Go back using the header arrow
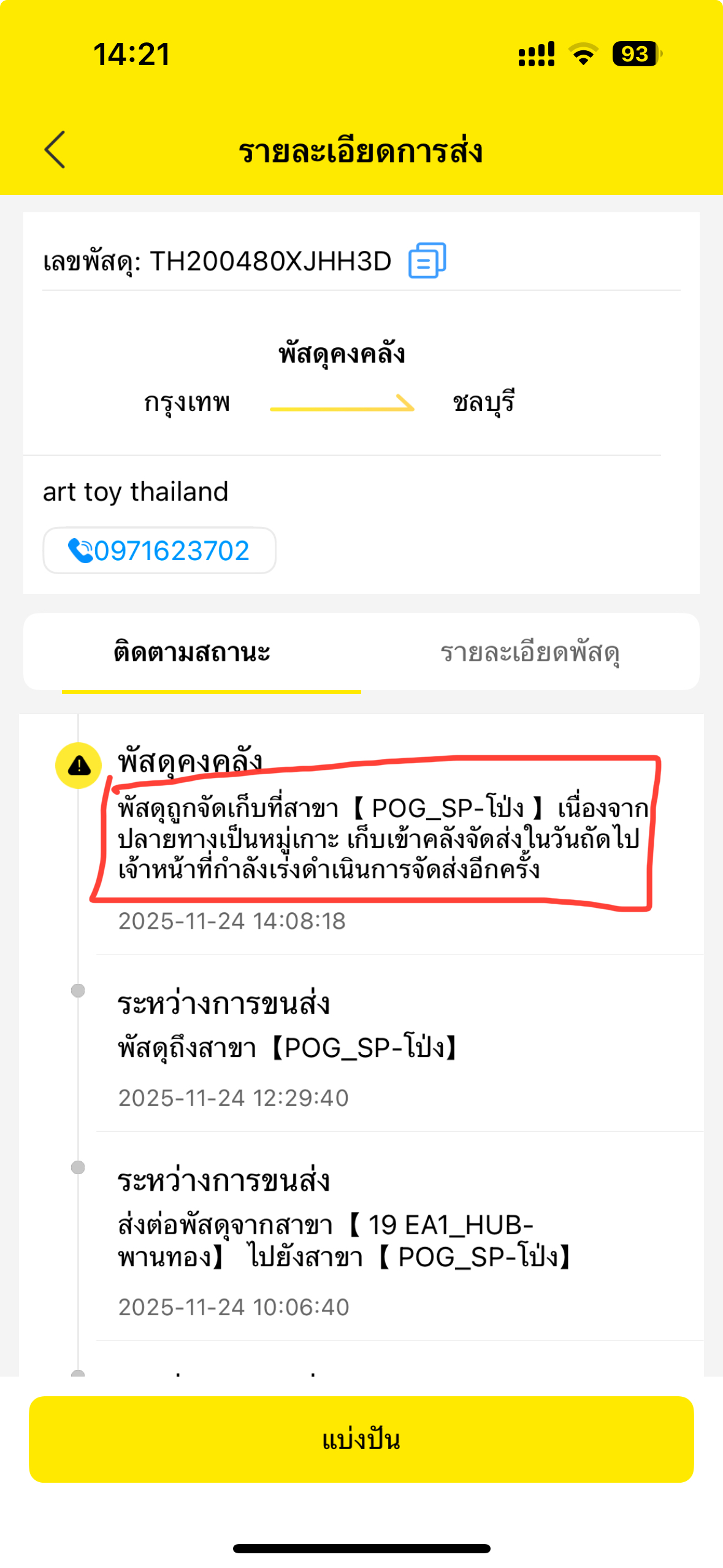 point(55,150)
